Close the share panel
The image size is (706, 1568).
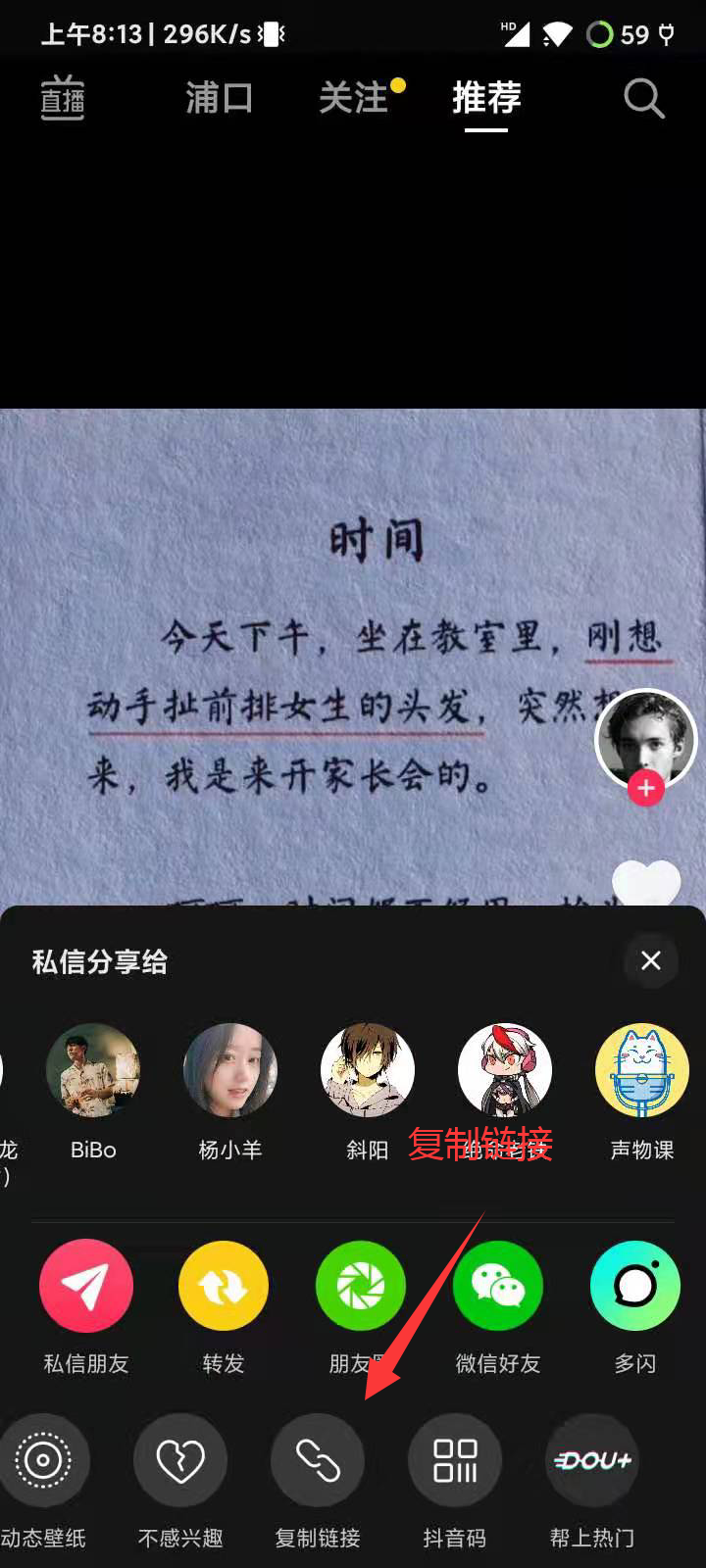pos(651,960)
